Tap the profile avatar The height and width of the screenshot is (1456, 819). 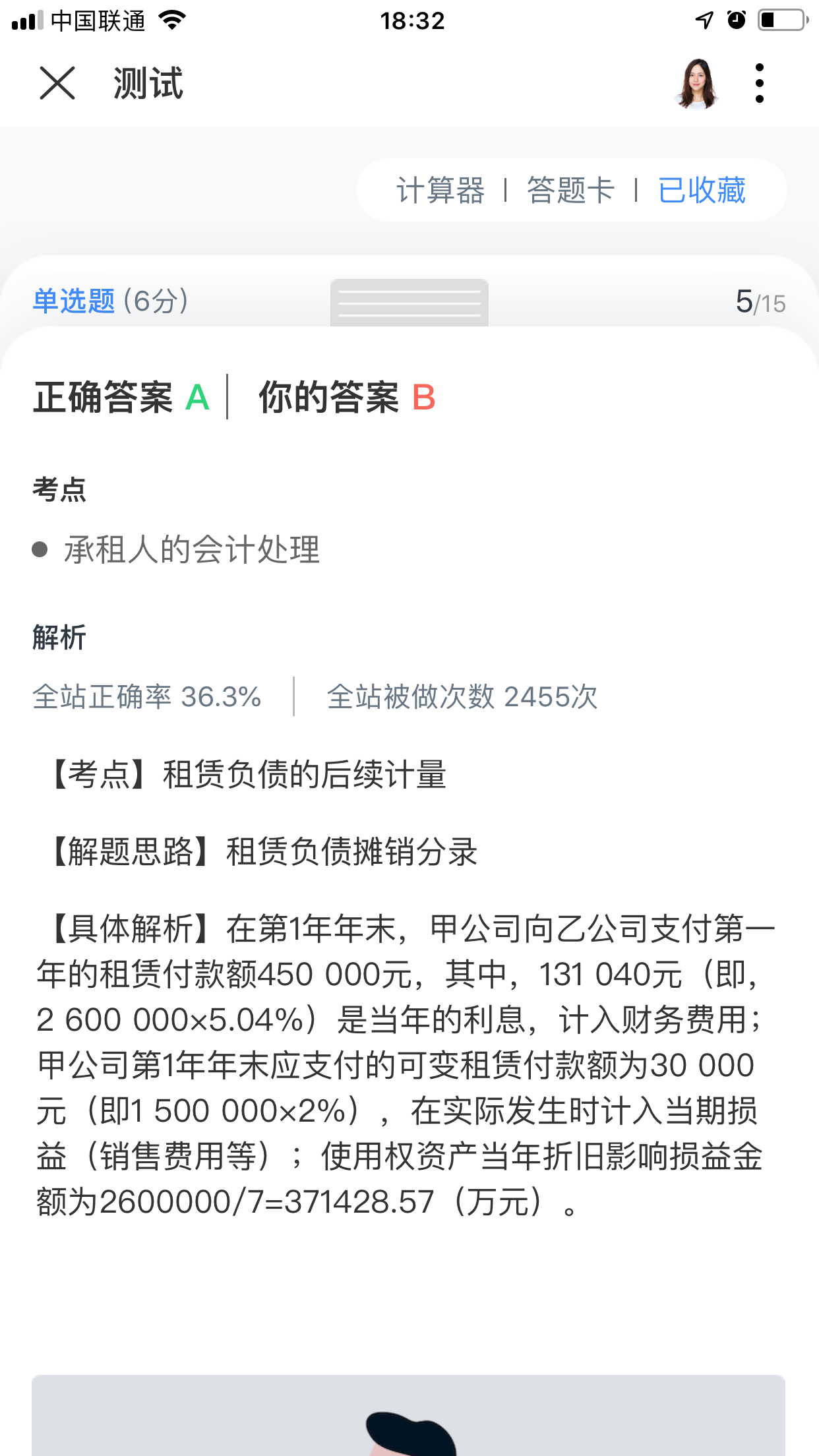tap(696, 84)
